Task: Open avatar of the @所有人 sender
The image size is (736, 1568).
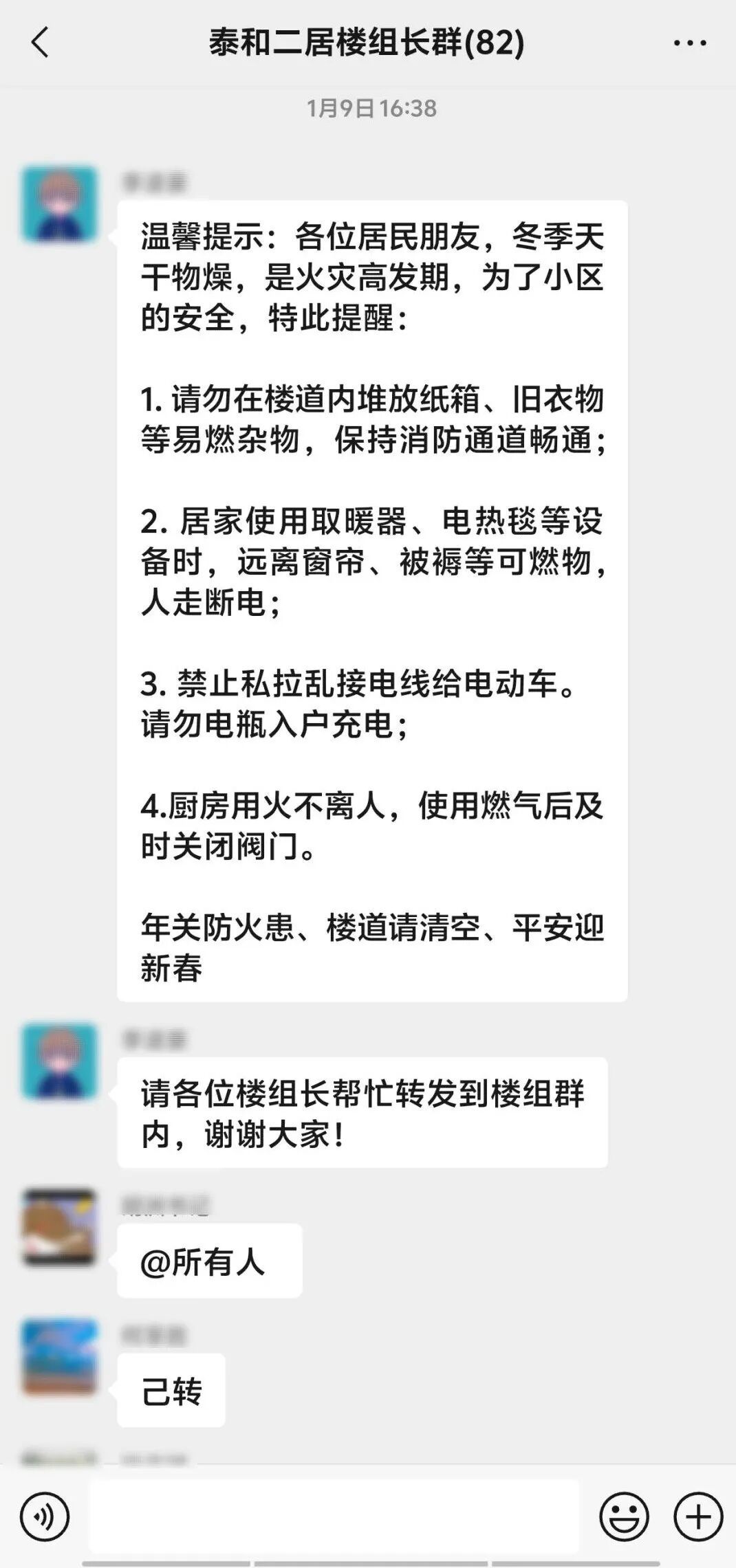Action: tap(60, 1227)
